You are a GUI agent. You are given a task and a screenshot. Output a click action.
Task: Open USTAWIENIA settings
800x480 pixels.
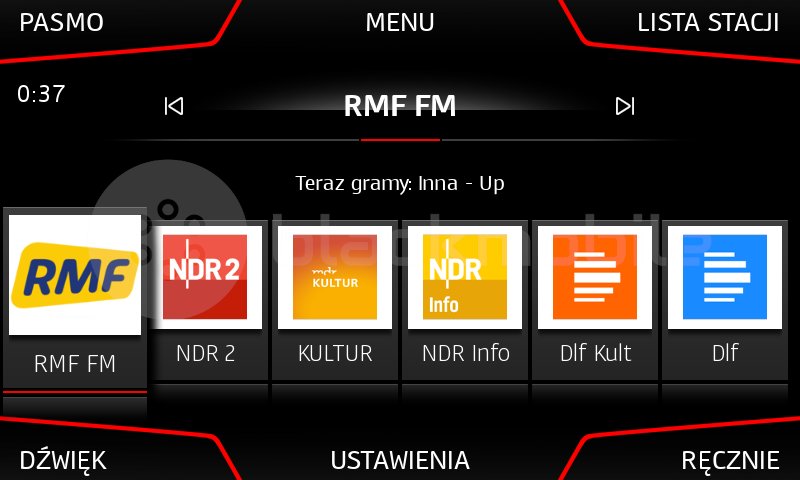(x=400, y=460)
